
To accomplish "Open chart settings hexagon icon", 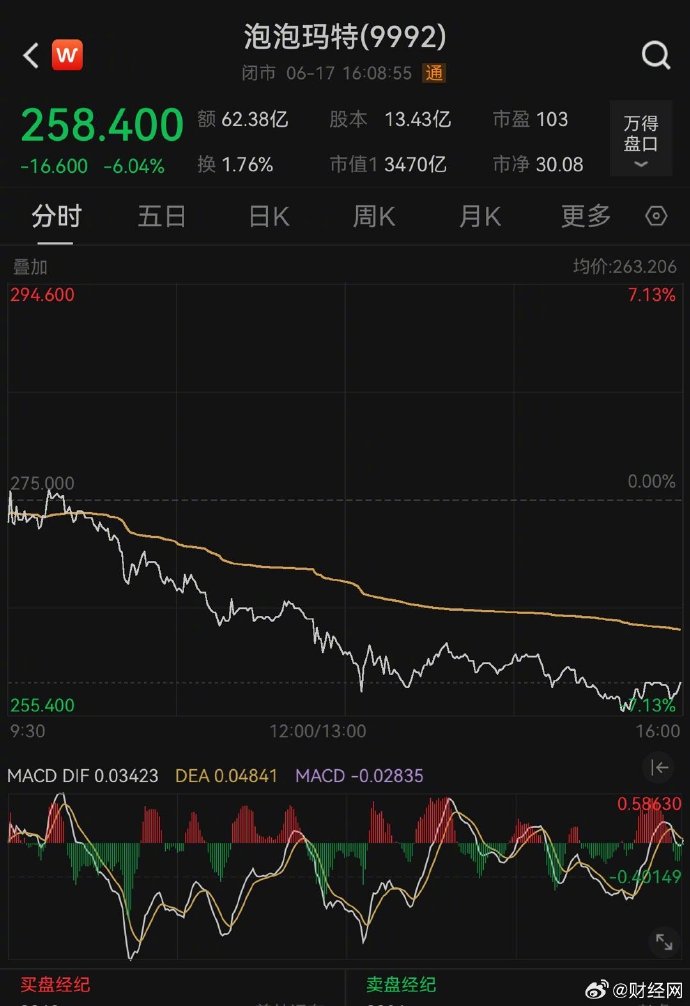I will coord(657,216).
